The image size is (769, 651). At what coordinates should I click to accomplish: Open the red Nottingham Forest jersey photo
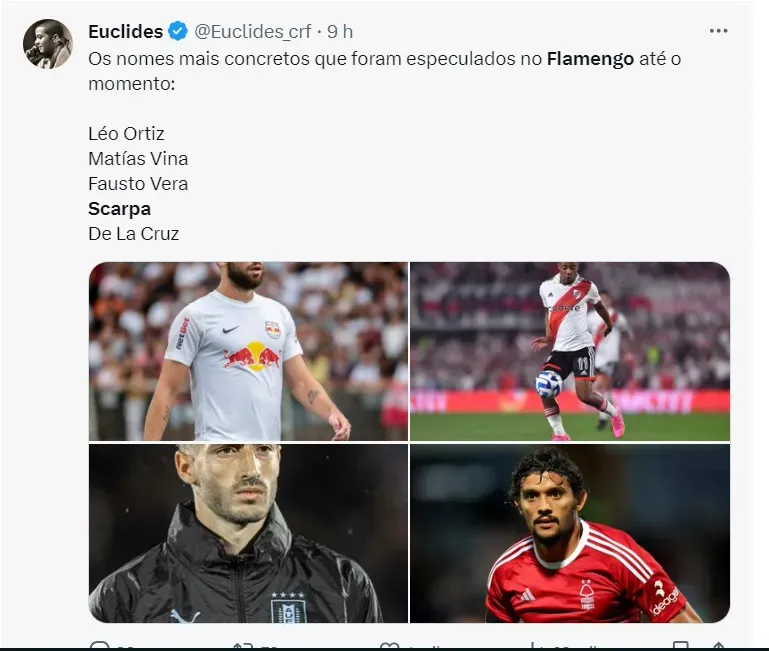570,533
